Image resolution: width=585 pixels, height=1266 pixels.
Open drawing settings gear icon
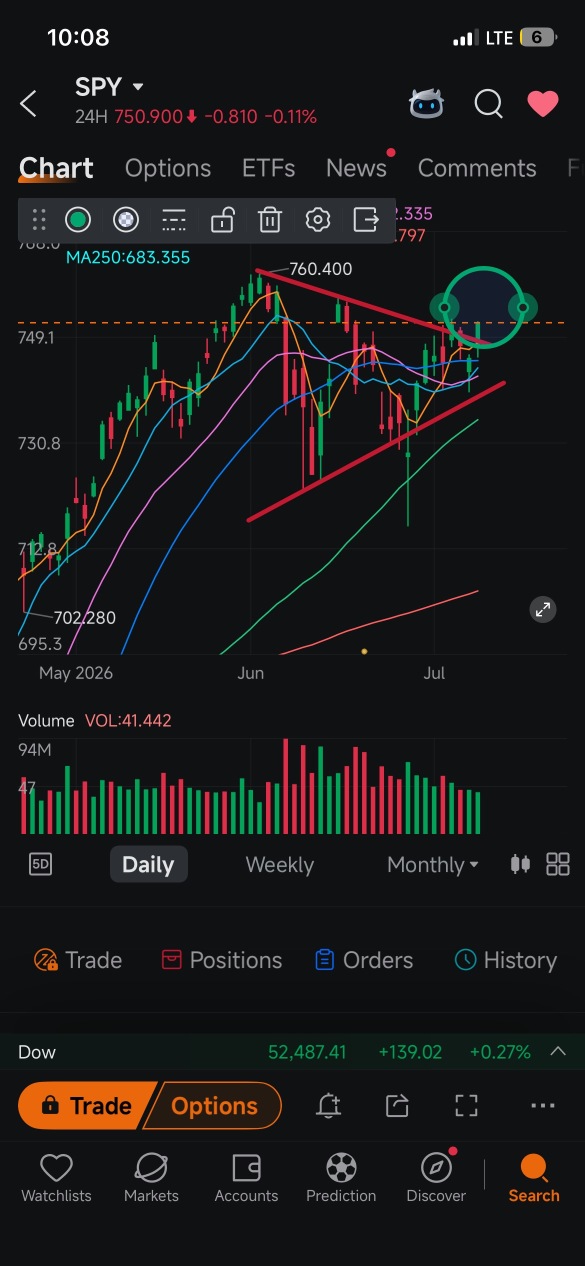click(x=317, y=219)
